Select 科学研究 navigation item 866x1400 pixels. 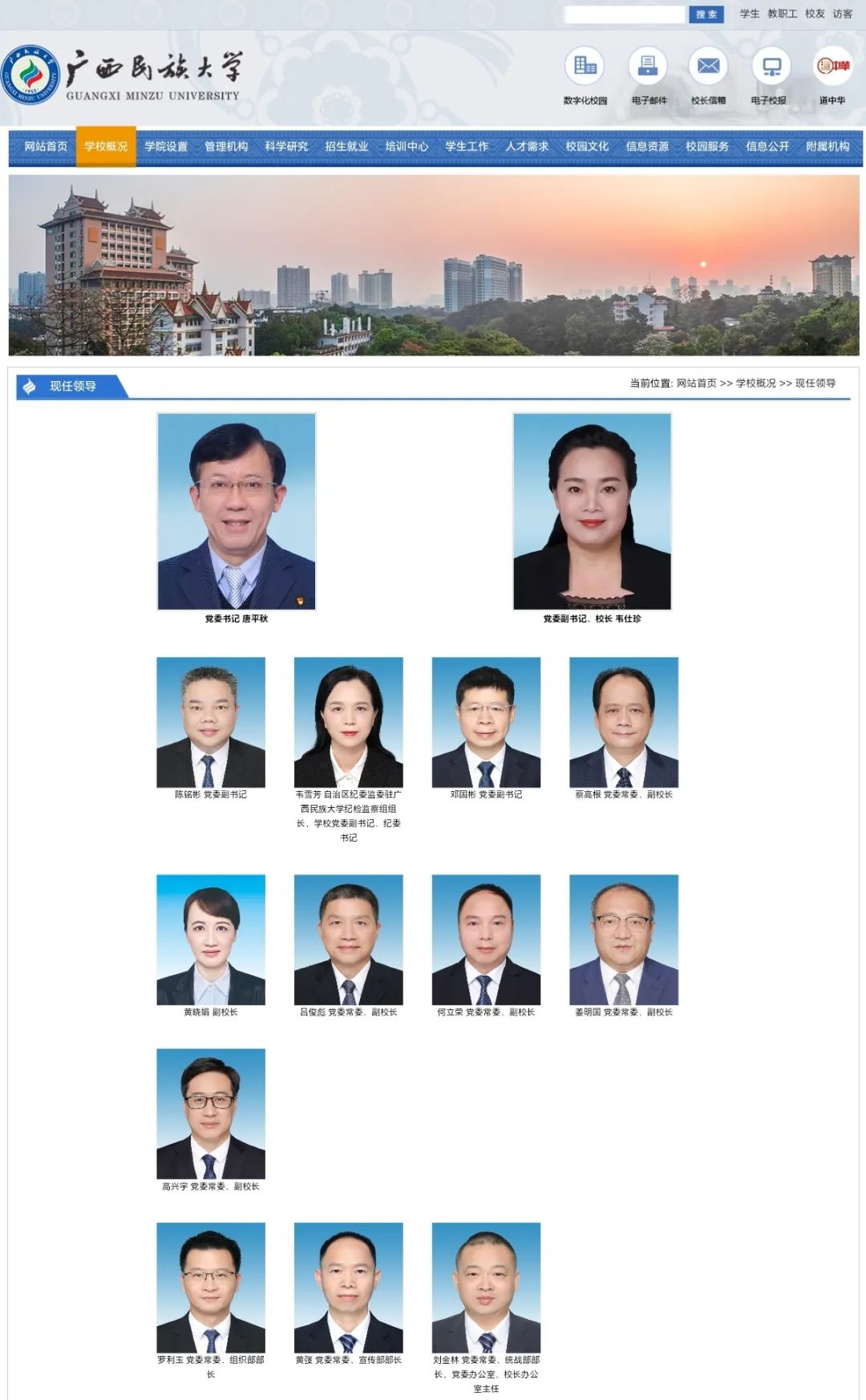[x=286, y=146]
